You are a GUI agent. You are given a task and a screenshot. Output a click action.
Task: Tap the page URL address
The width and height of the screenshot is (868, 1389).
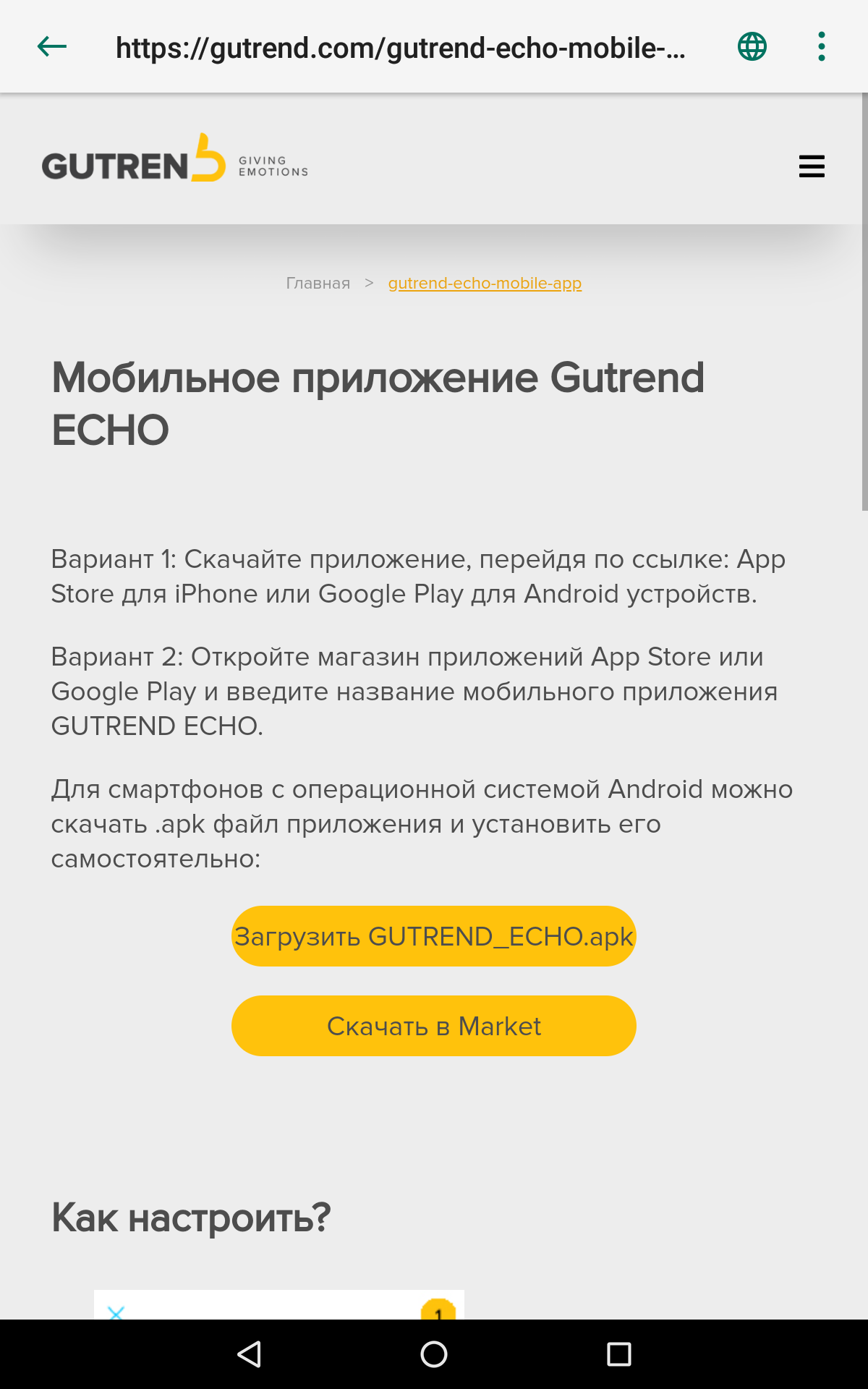tap(400, 48)
